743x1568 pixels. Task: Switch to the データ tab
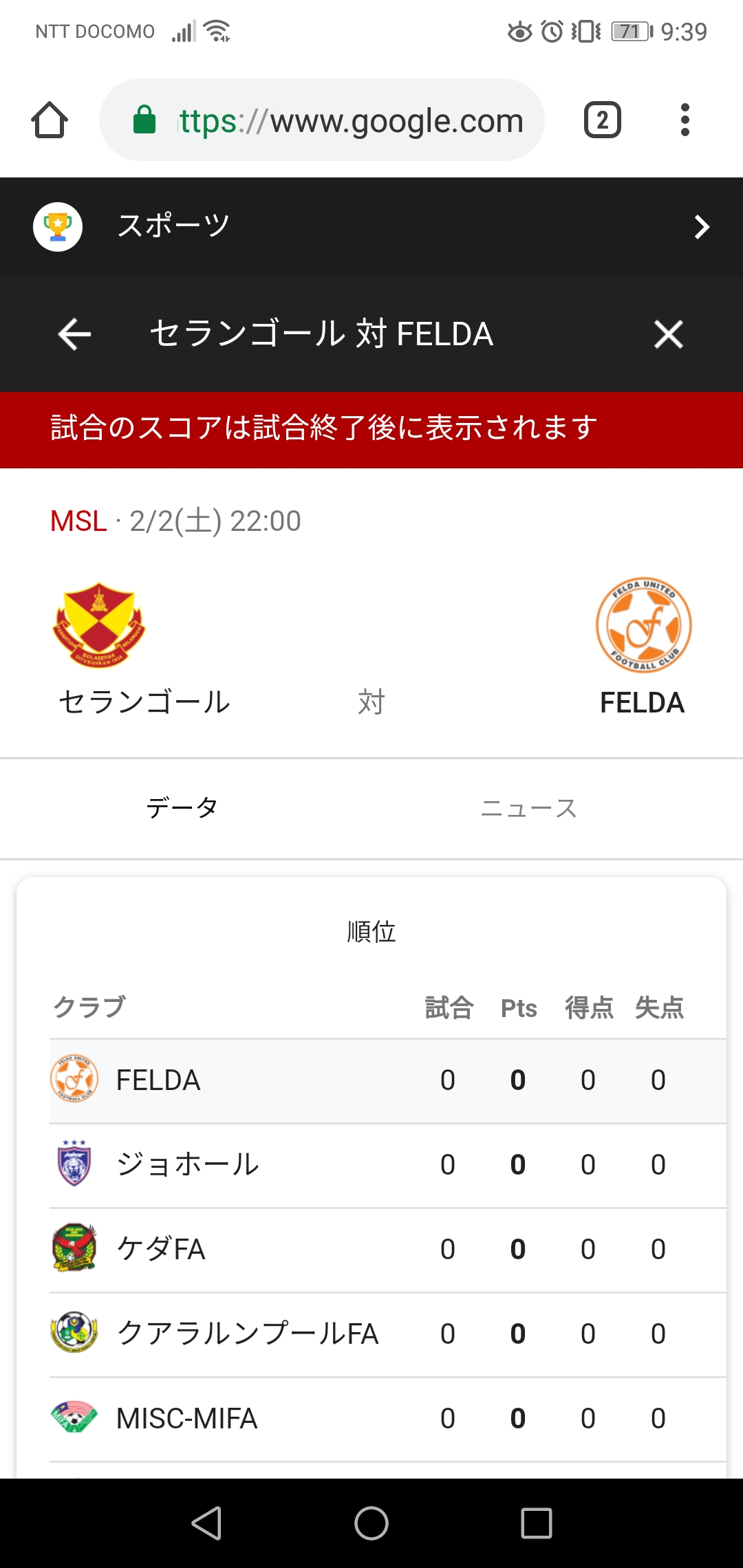(x=182, y=809)
